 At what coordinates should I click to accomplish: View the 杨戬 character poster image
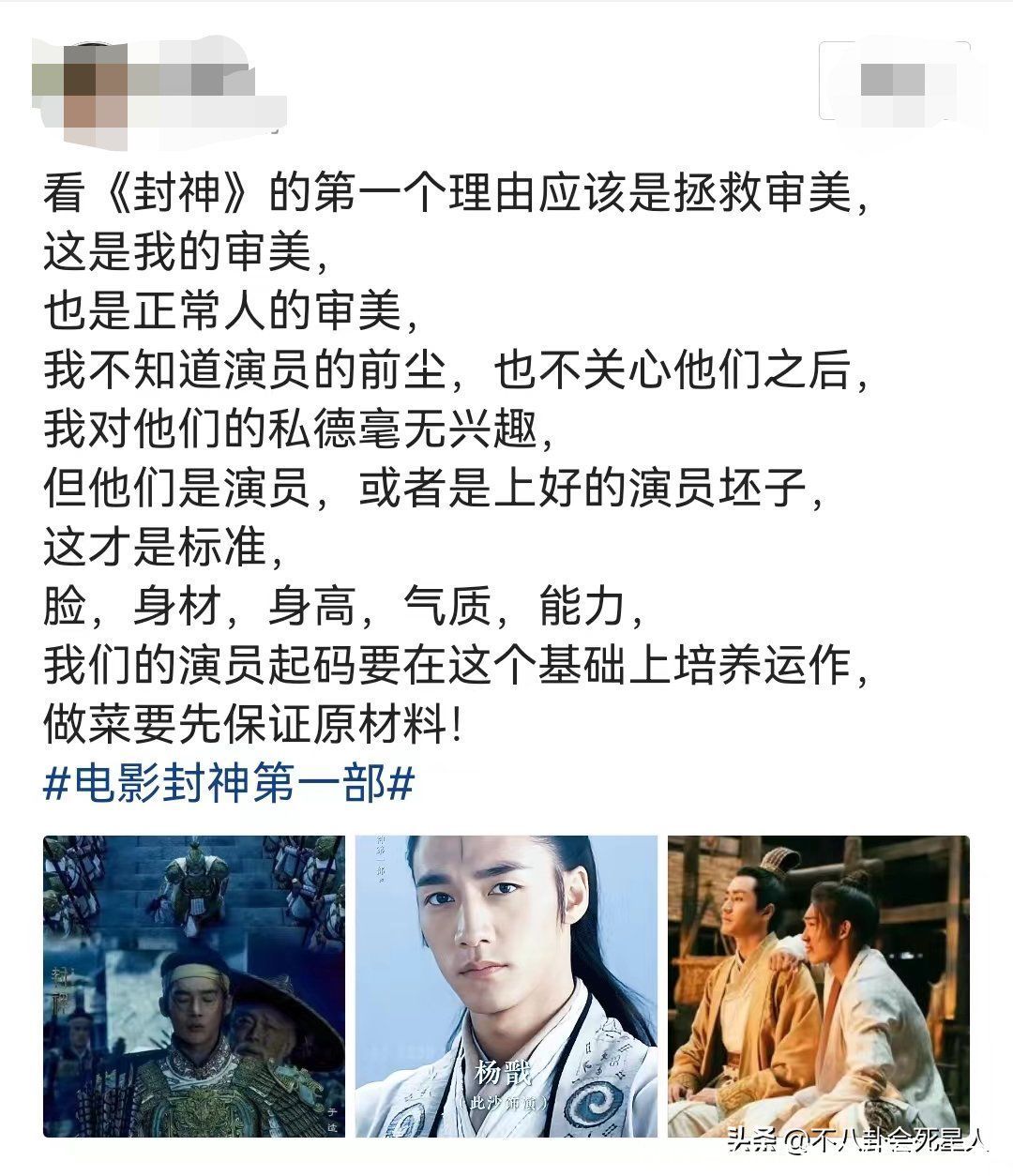click(x=506, y=987)
